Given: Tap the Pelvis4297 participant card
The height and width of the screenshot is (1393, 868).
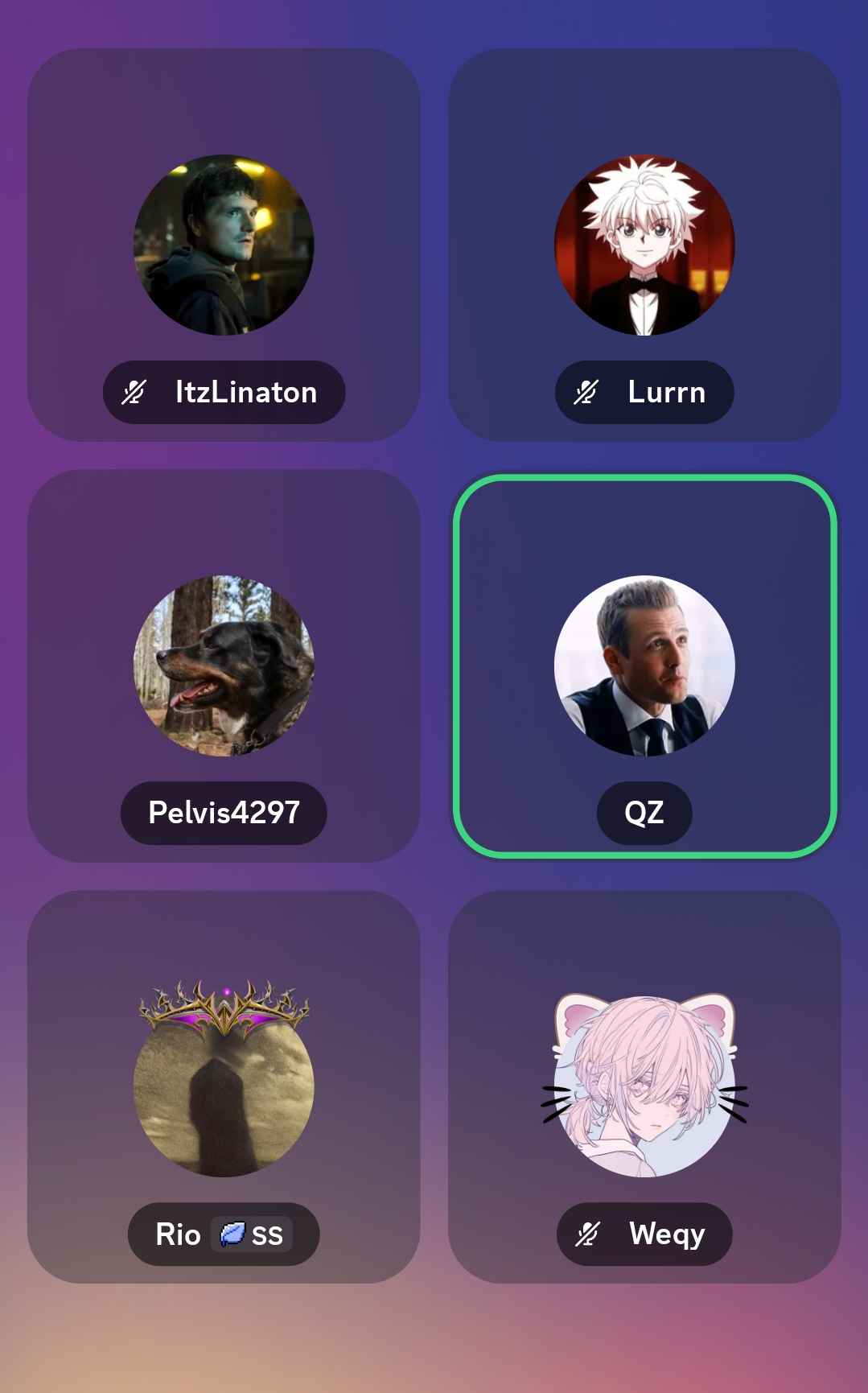Looking at the screenshot, I should pos(224,666).
